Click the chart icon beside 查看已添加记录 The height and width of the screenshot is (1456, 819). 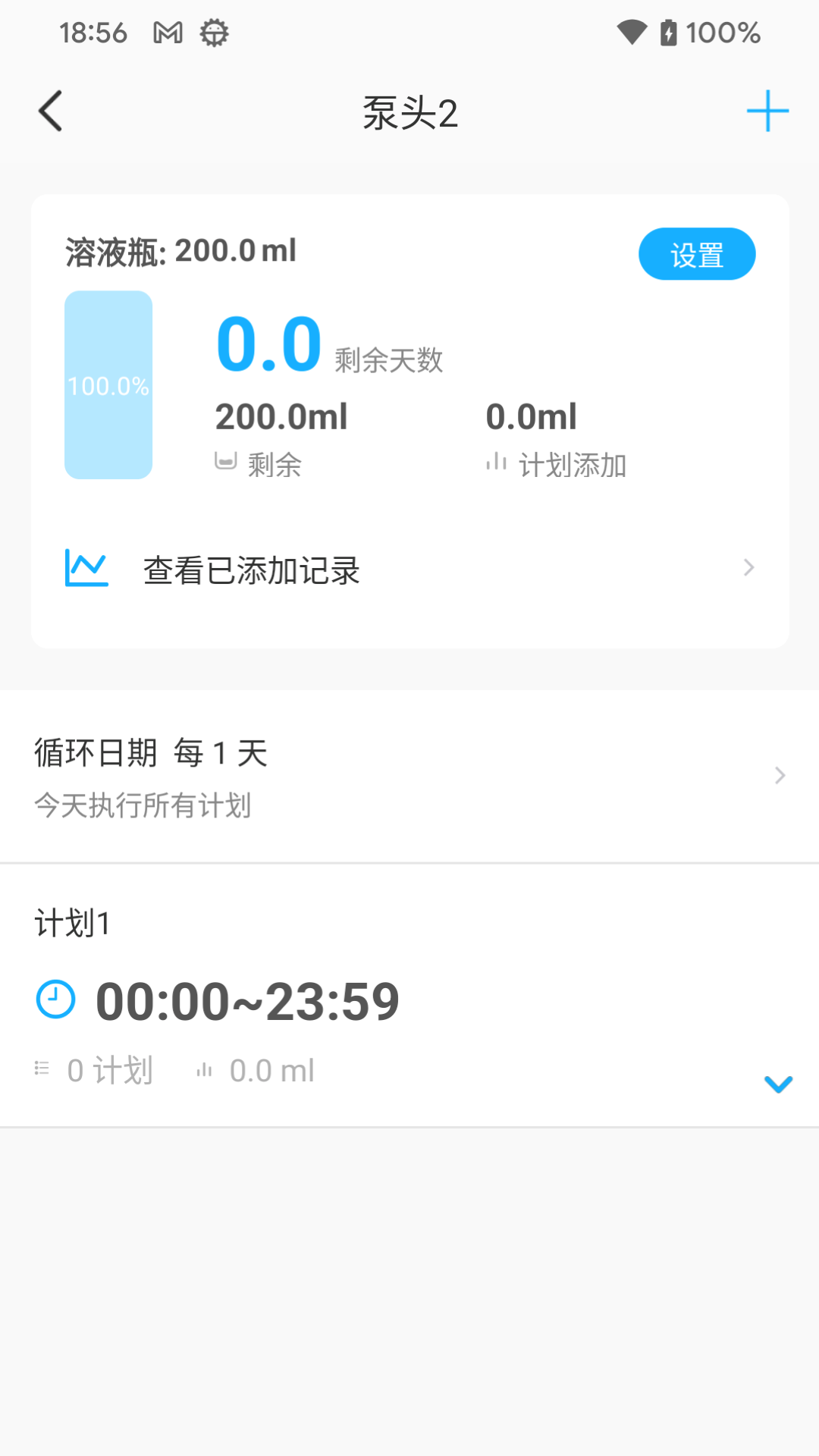click(x=85, y=567)
